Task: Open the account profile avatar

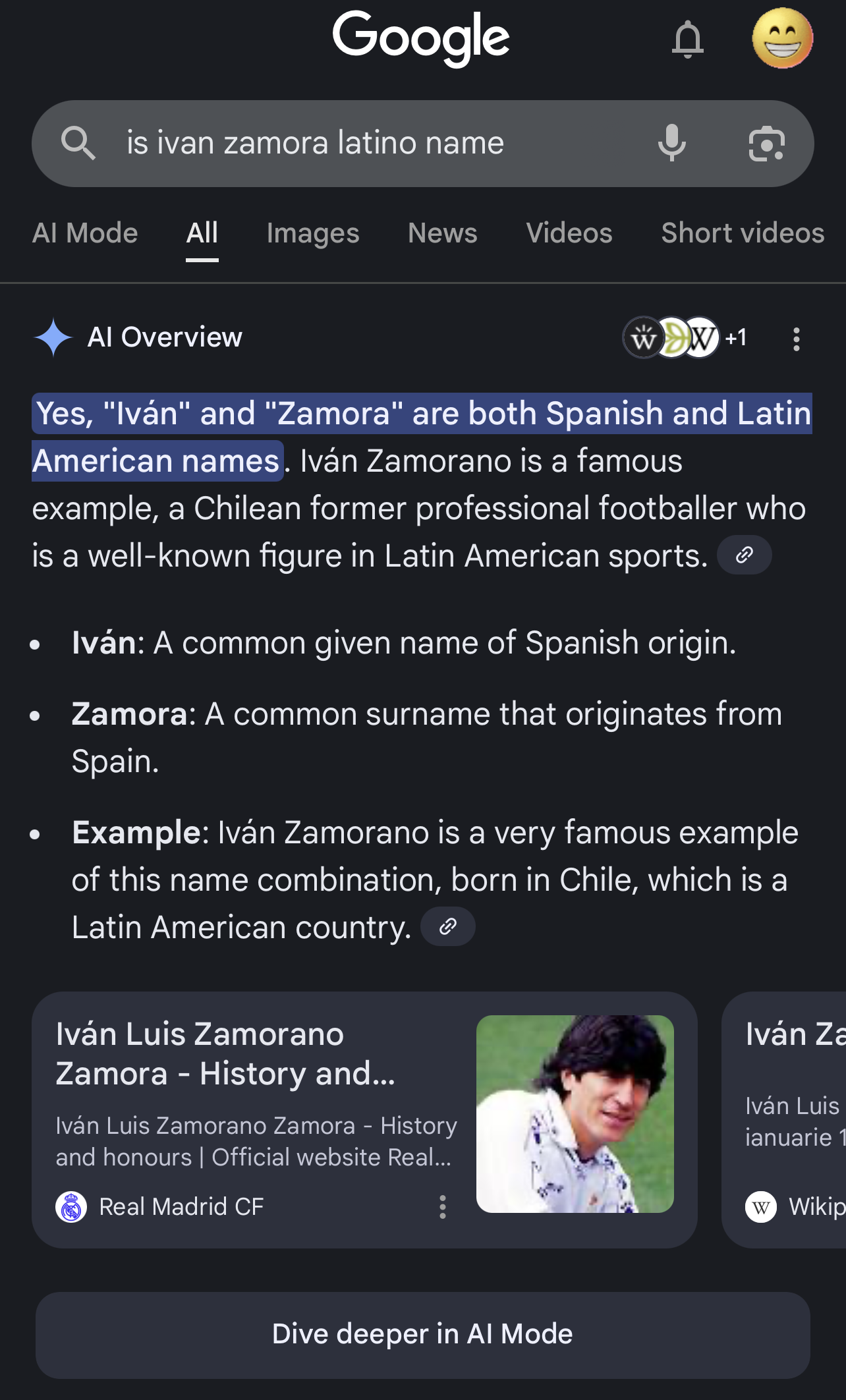Action: point(782,38)
